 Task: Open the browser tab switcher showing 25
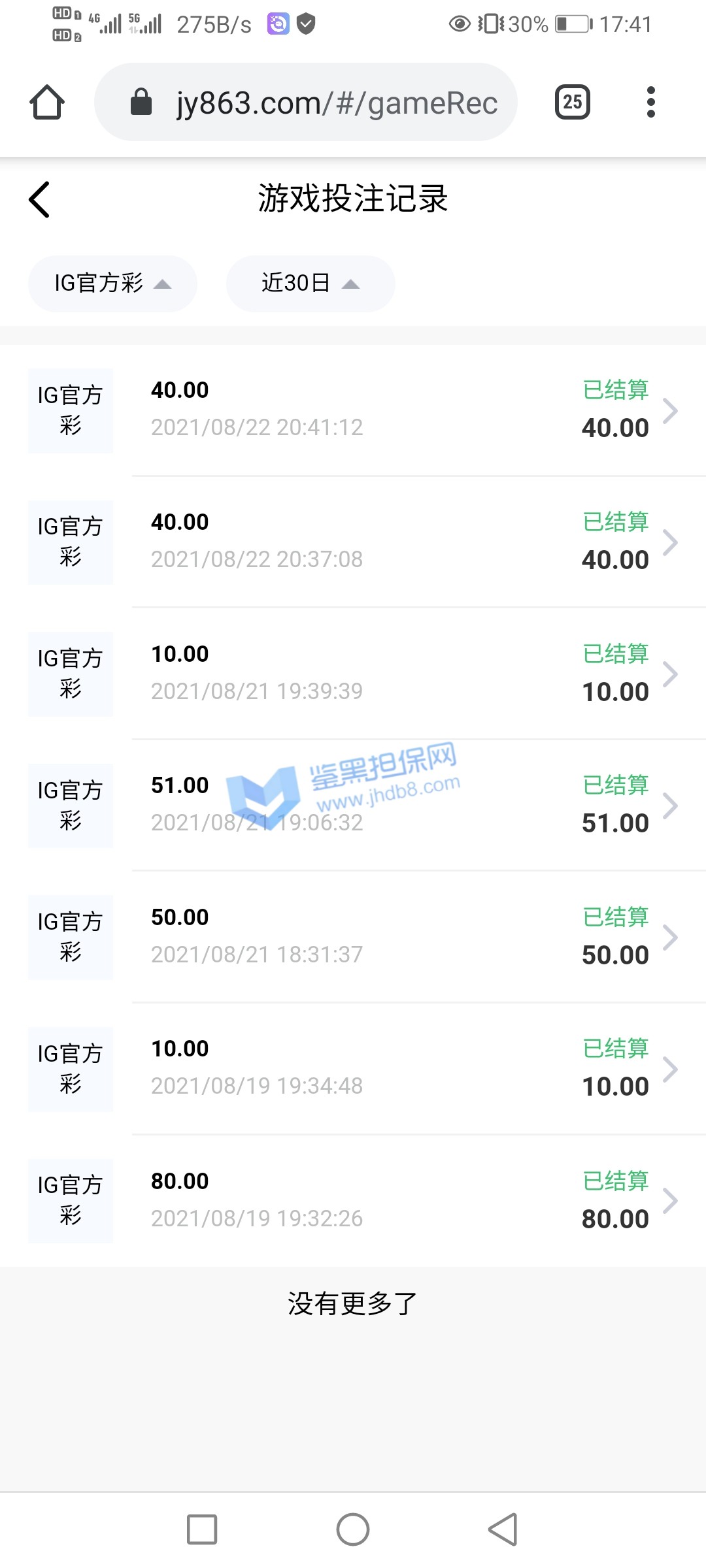tap(573, 103)
